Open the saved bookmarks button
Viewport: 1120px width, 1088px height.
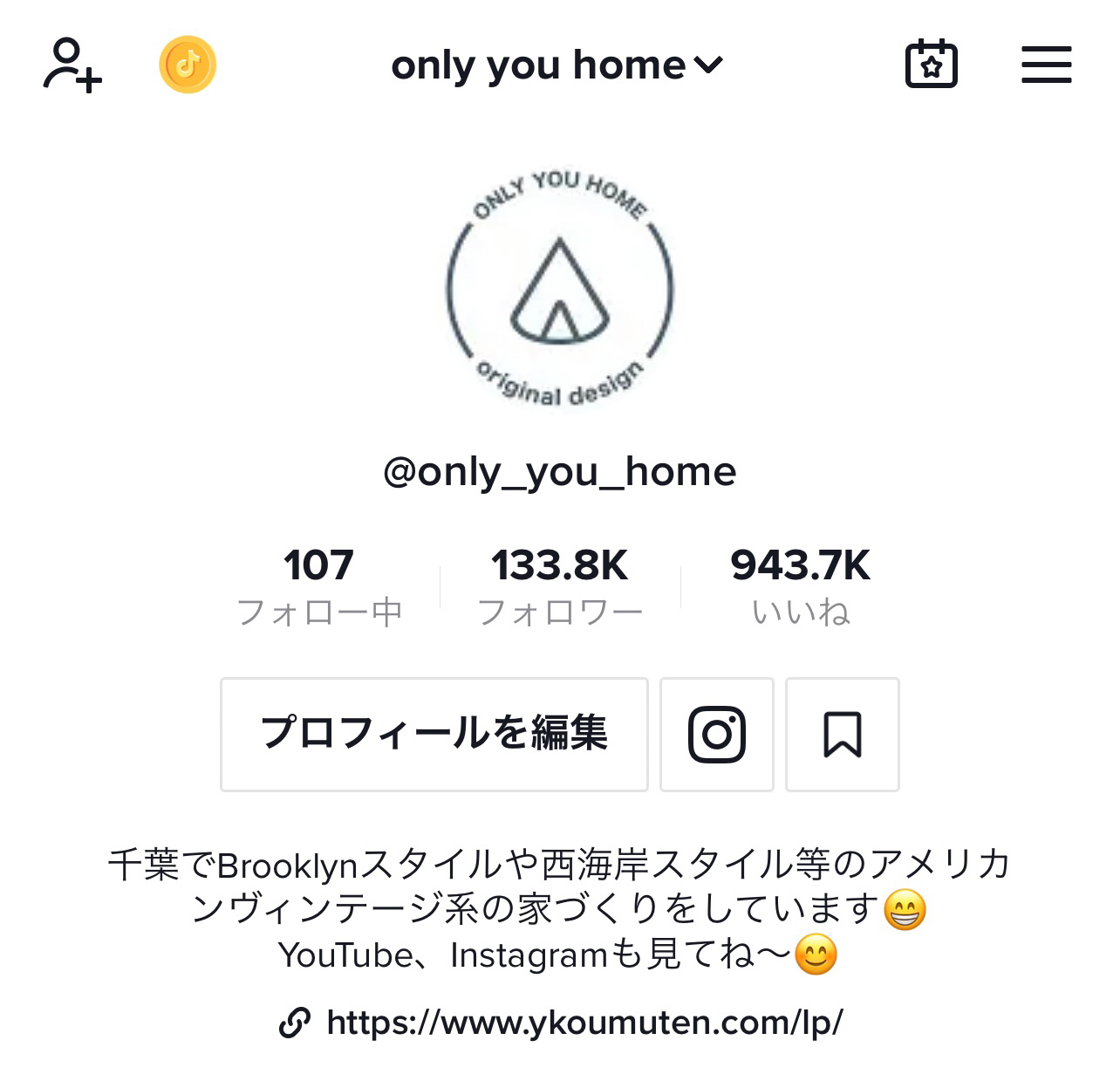[842, 734]
